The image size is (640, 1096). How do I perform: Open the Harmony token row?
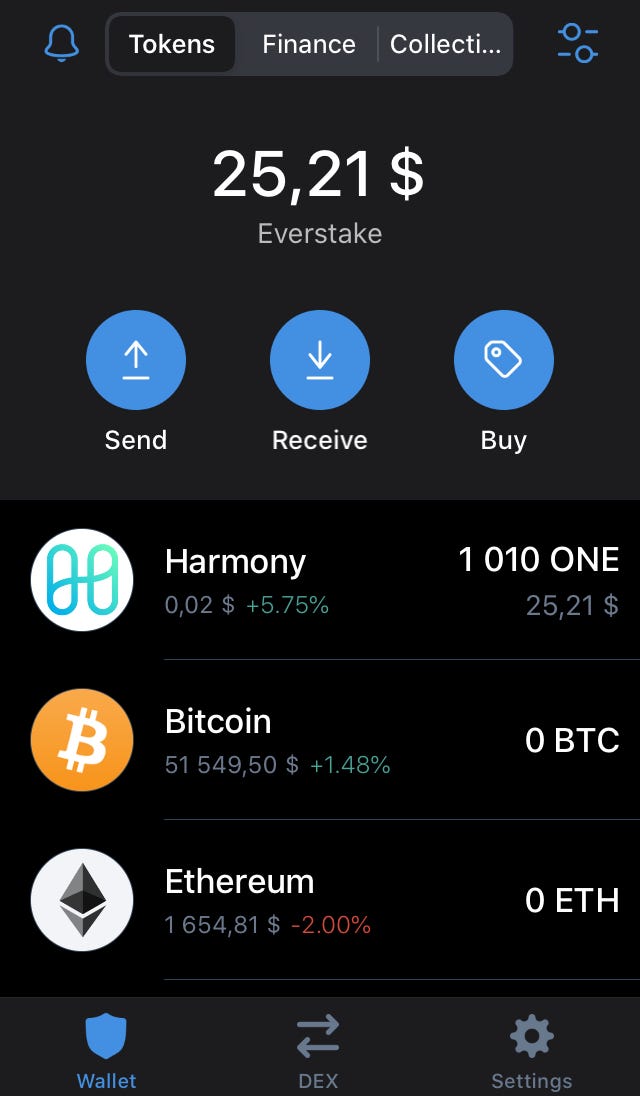[320, 580]
